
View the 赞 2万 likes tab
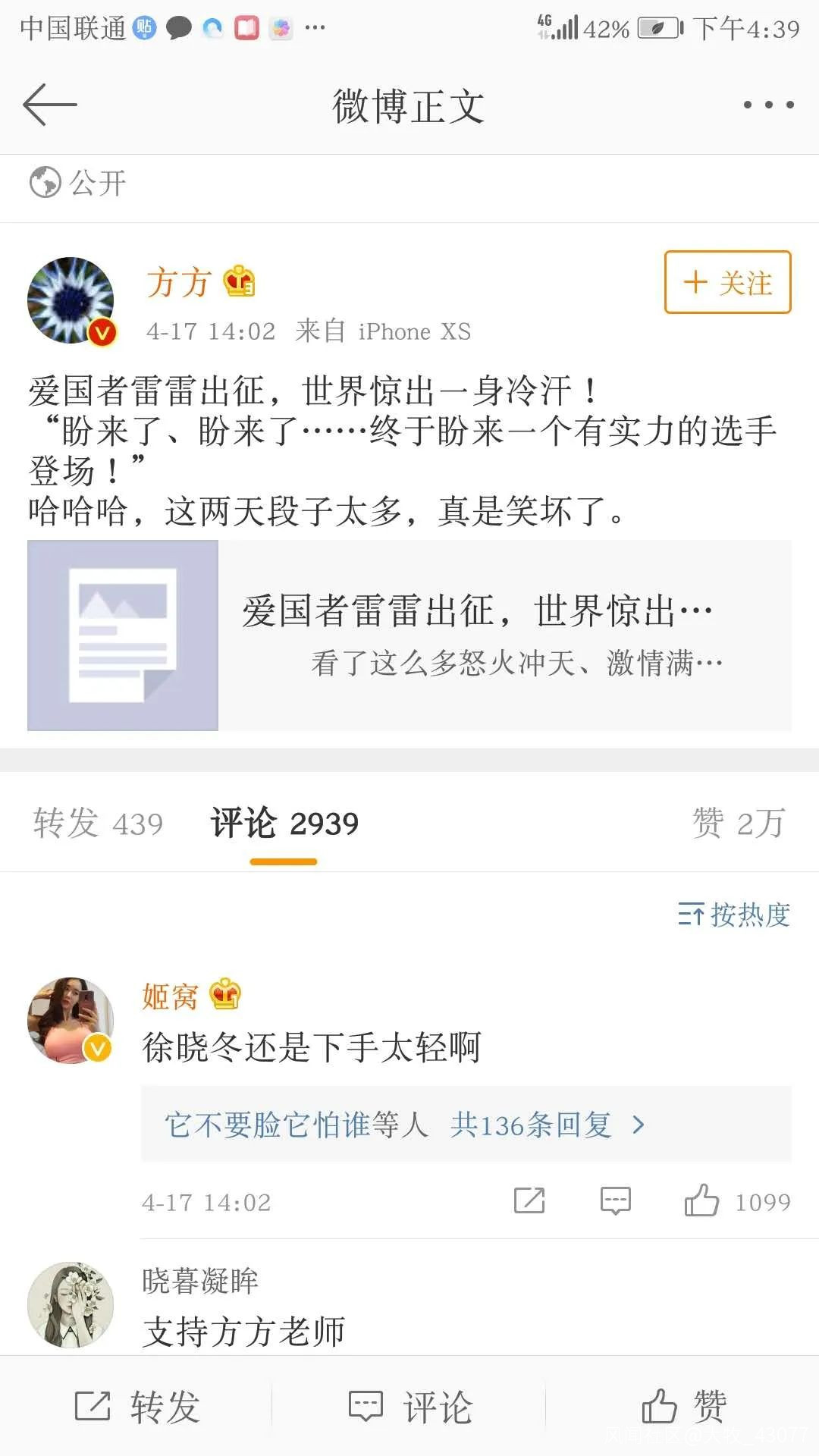(738, 824)
